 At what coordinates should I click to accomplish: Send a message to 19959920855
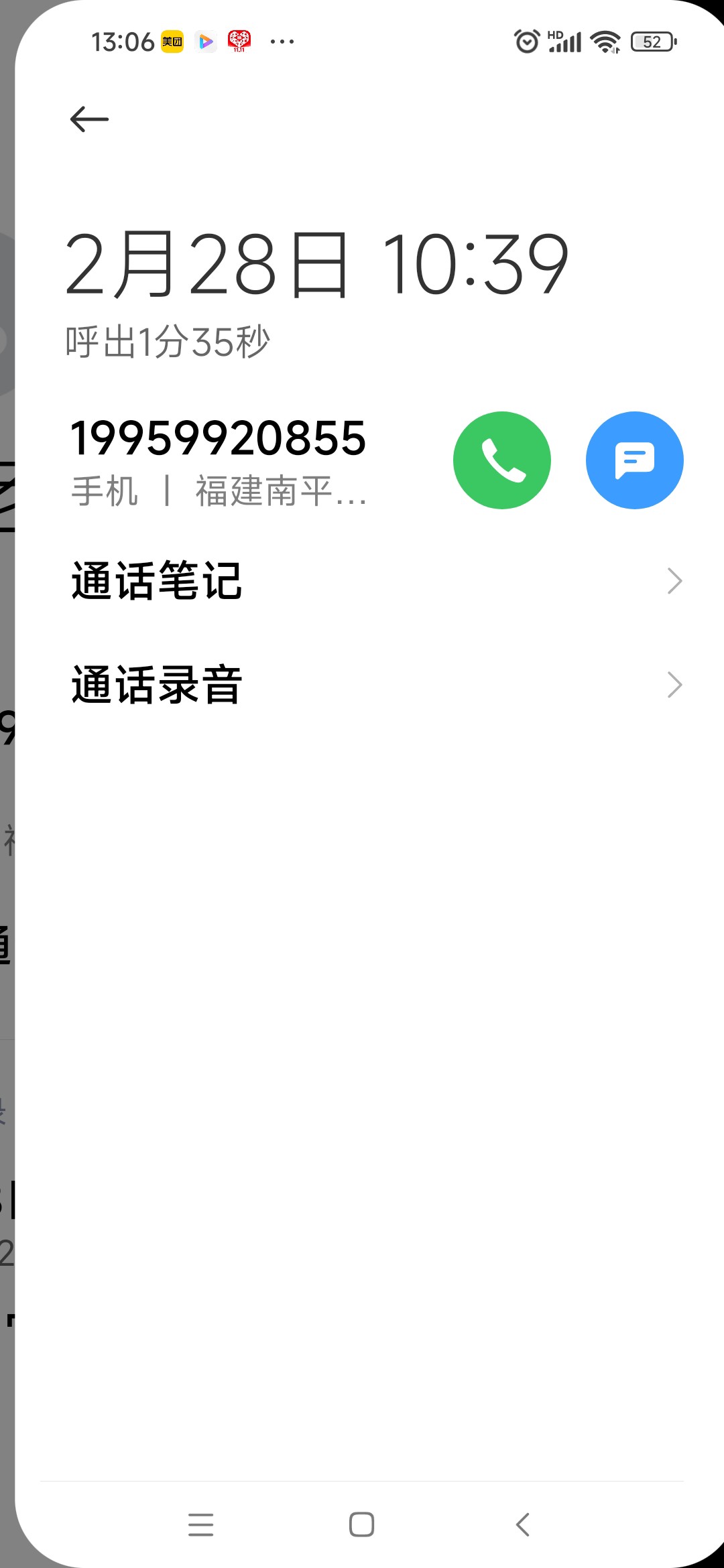634,460
